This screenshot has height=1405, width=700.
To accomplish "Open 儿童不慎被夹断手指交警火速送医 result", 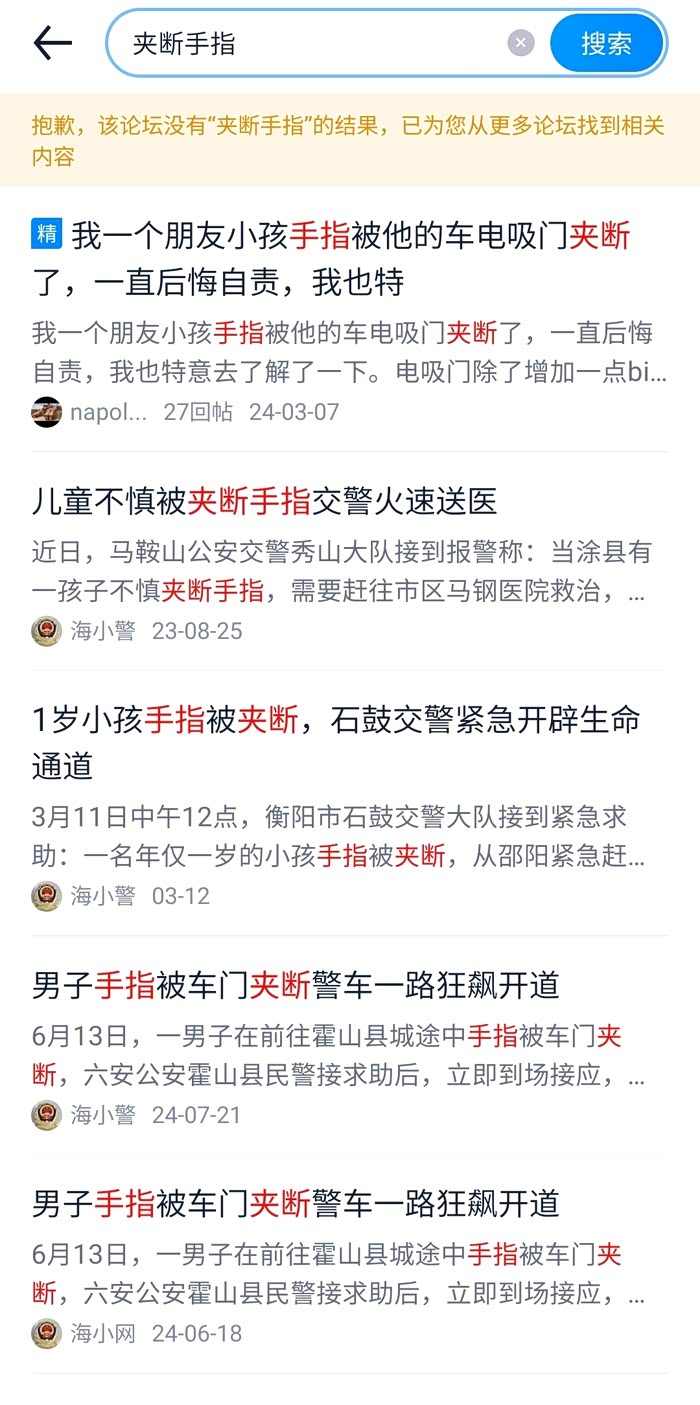I will pos(350,562).
